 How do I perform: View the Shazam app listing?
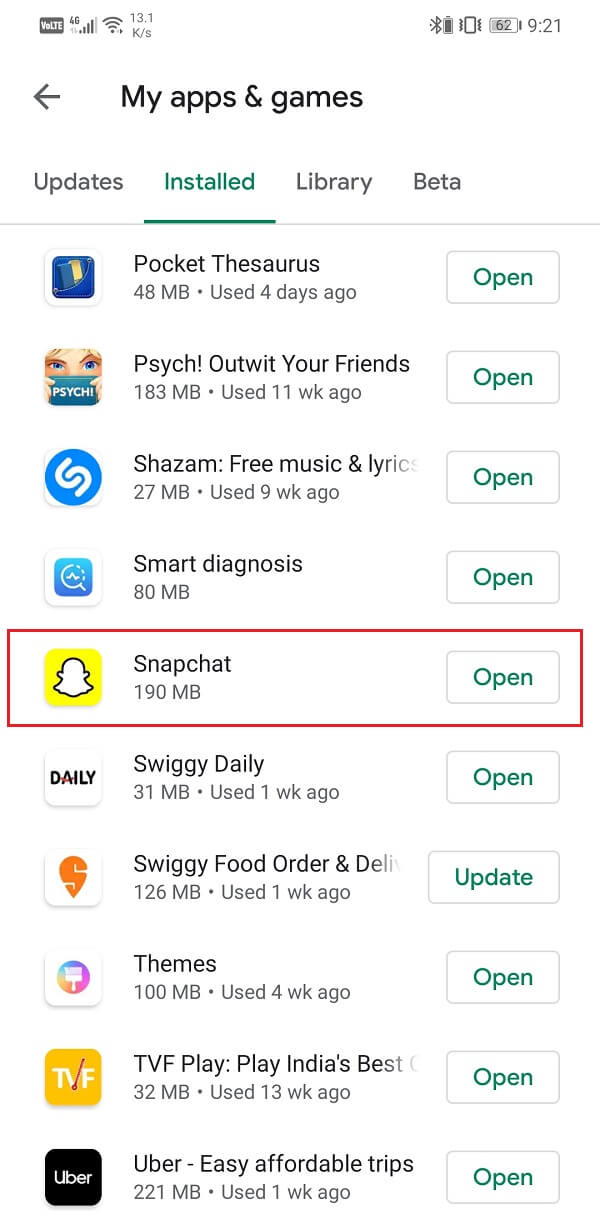(300, 477)
